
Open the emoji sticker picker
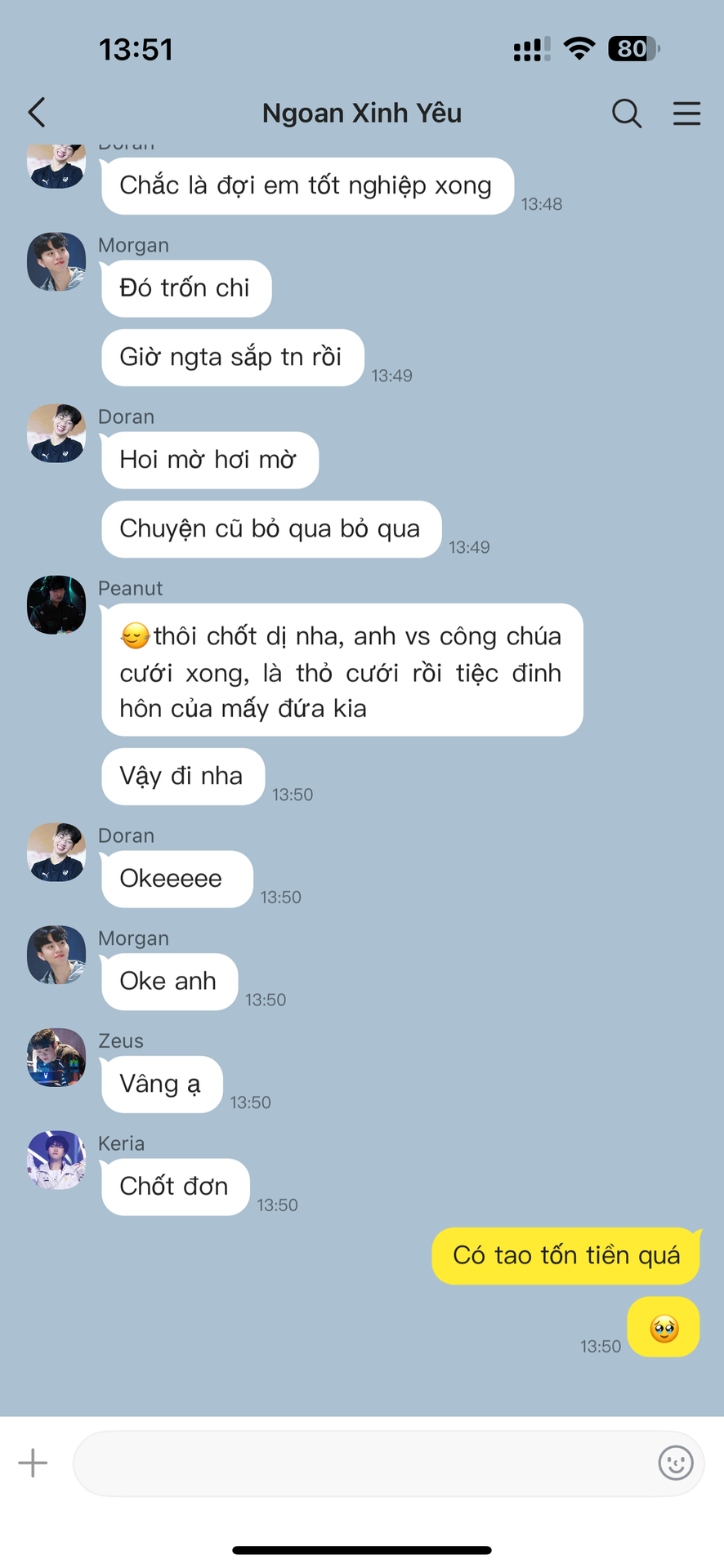675,1463
